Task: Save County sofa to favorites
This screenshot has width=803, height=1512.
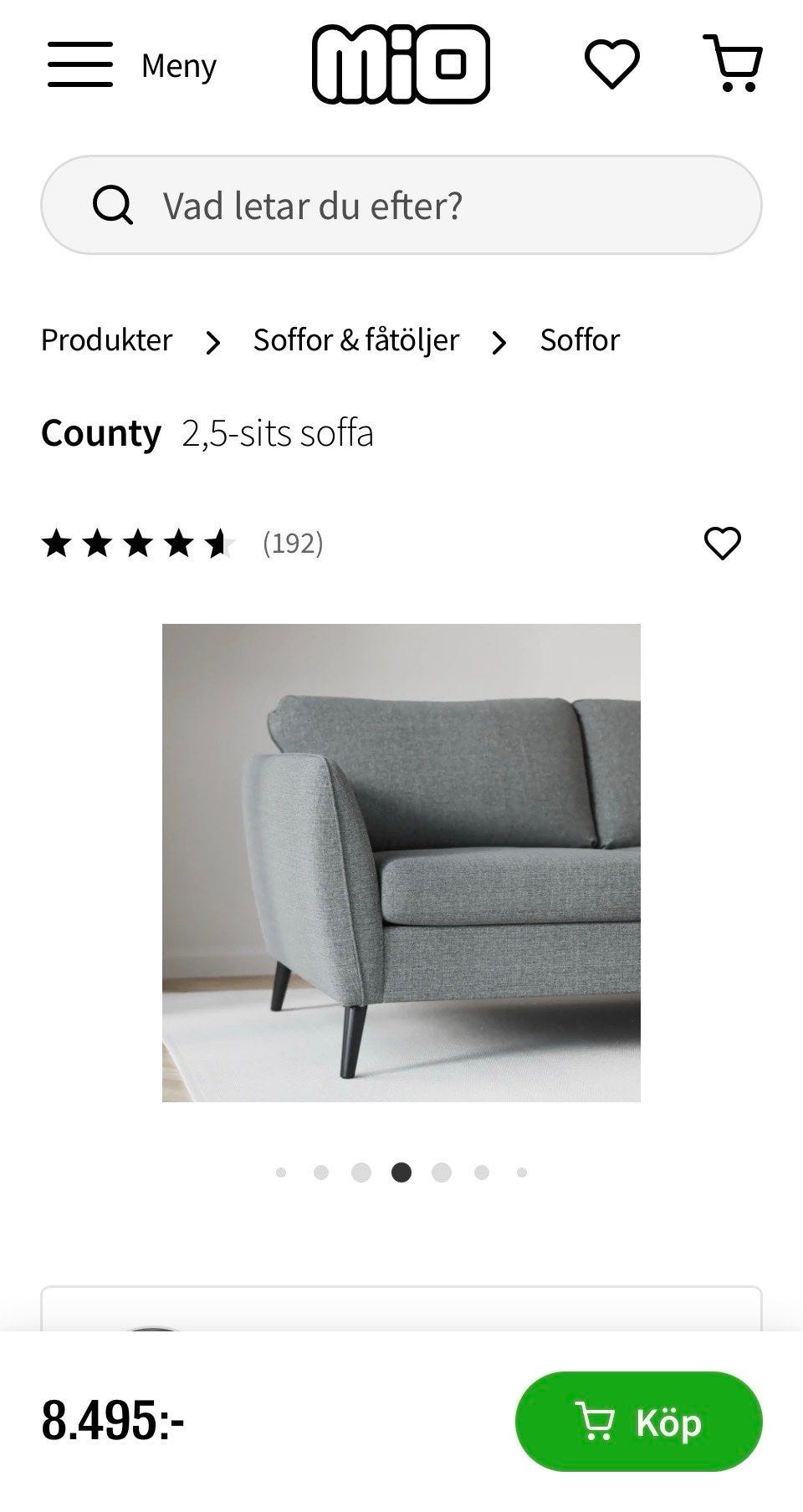Action: [x=723, y=544]
